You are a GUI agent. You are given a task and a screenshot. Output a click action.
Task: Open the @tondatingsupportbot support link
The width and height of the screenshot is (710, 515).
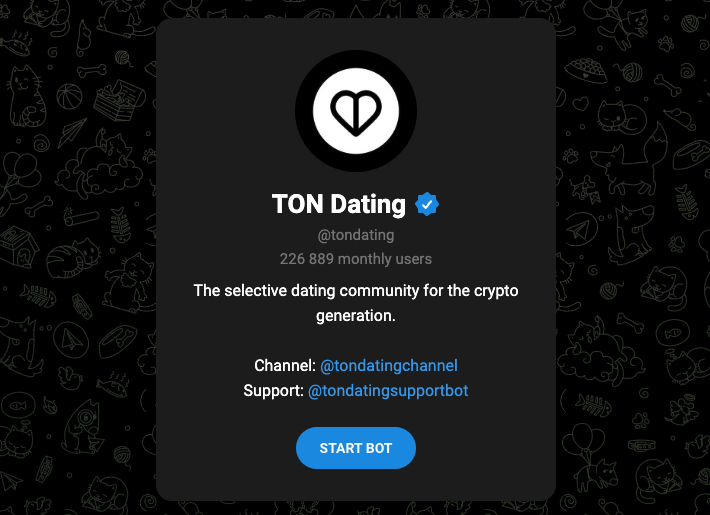(388, 390)
